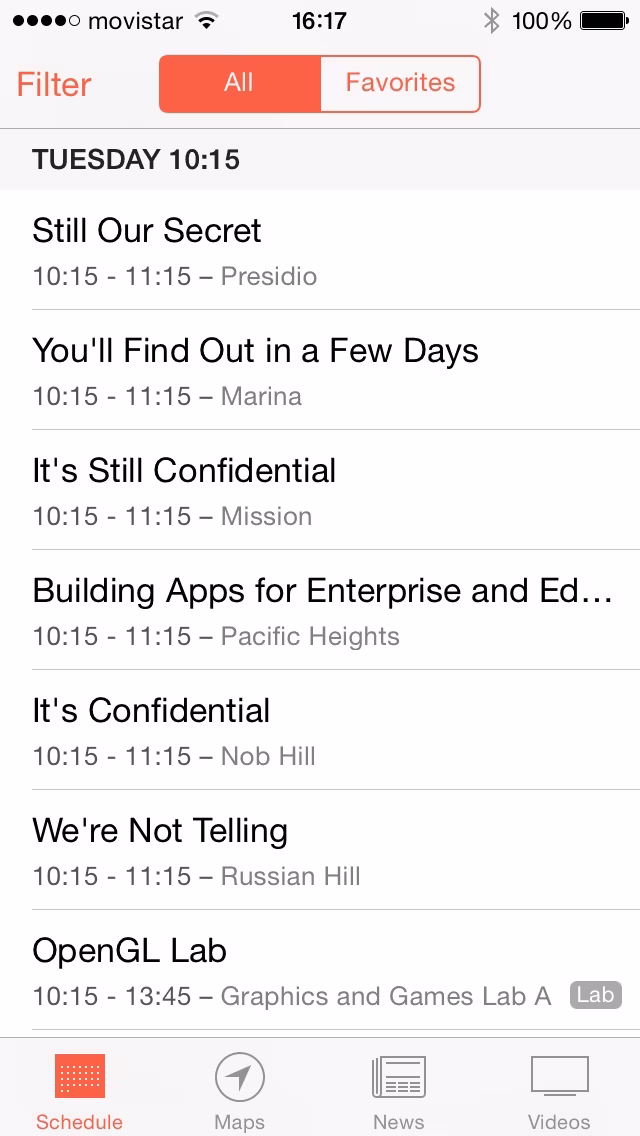Open the OpenGL Lab entry
The image size is (640, 1136).
(320, 970)
